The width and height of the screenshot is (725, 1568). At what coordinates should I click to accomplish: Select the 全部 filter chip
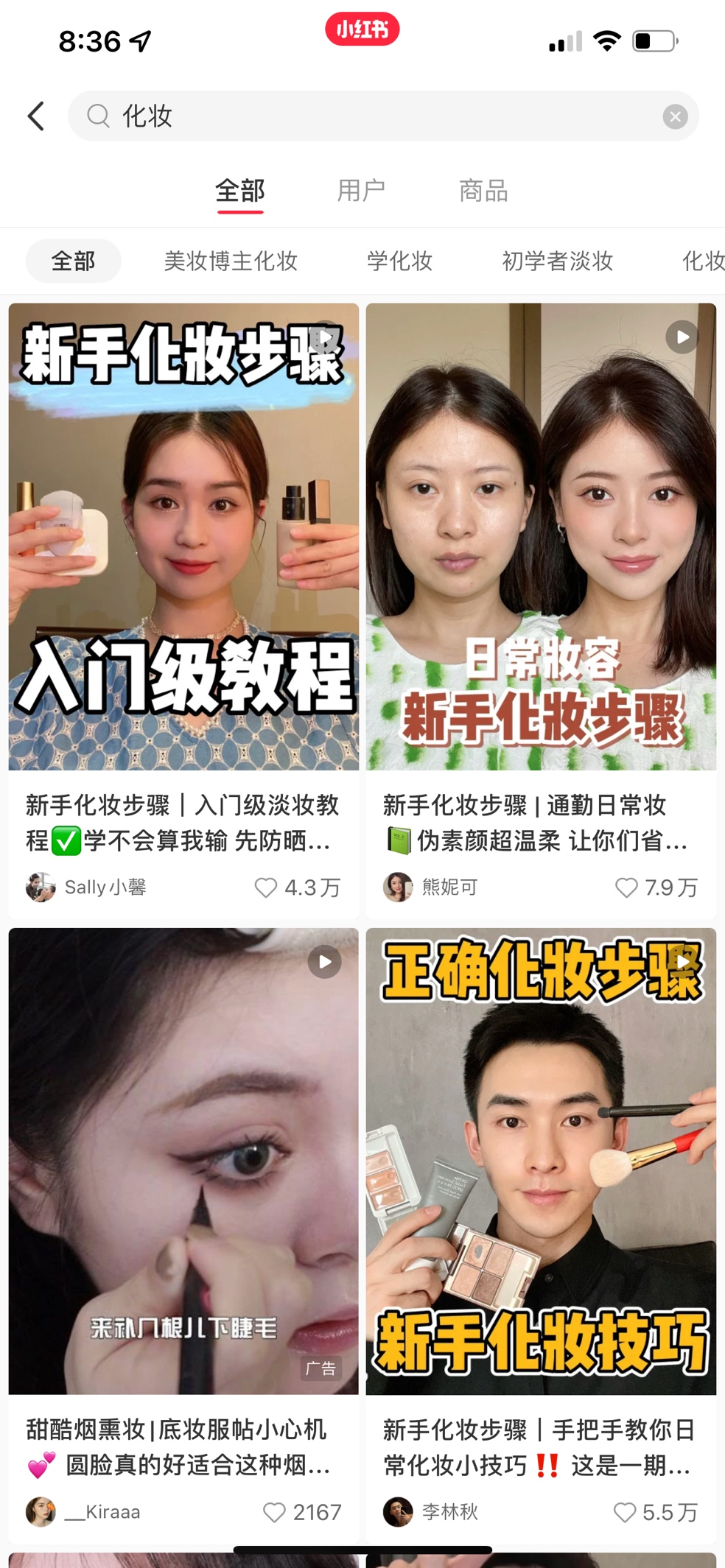(x=73, y=261)
